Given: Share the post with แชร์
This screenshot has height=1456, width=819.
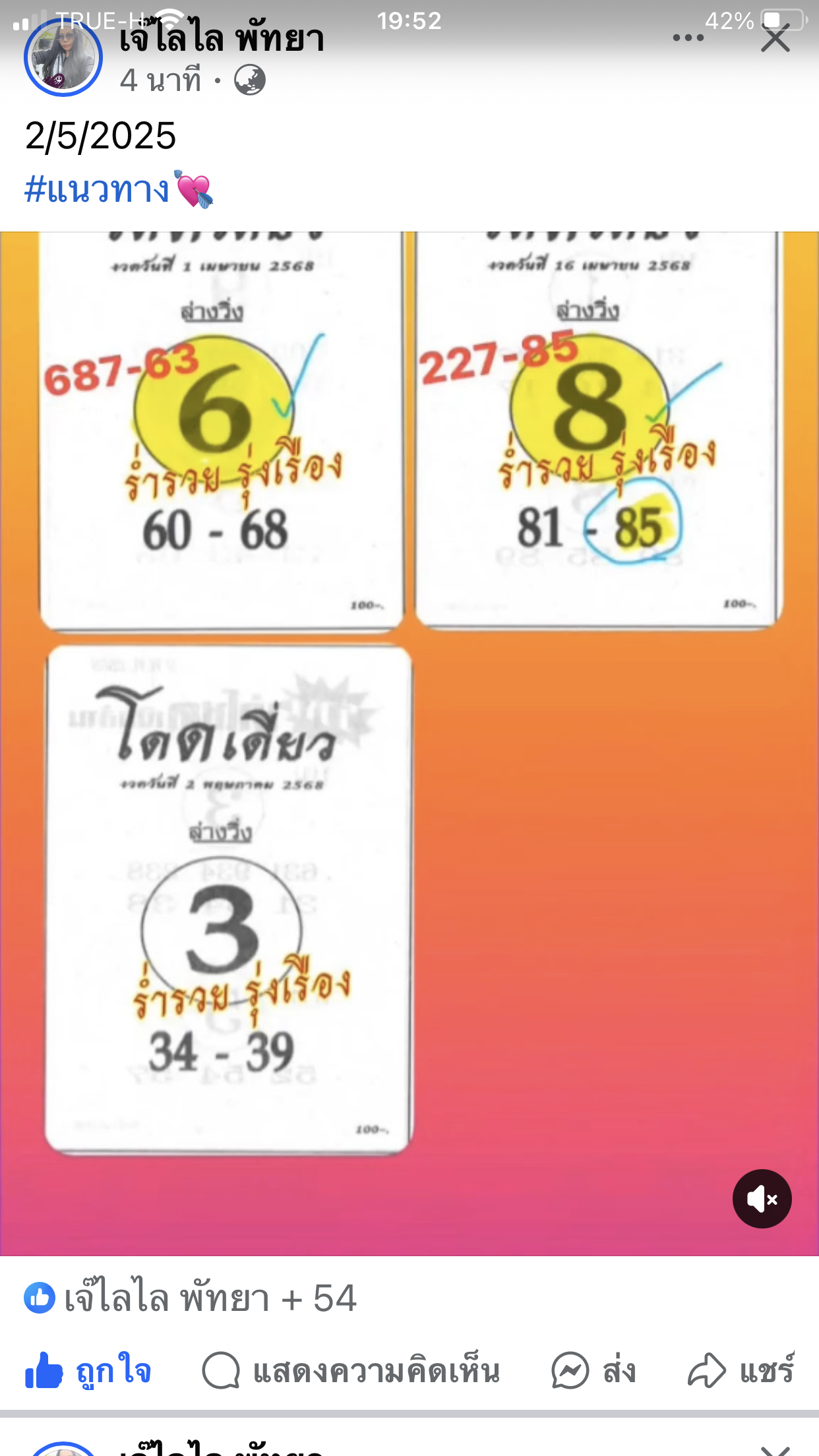Looking at the screenshot, I should [741, 1370].
